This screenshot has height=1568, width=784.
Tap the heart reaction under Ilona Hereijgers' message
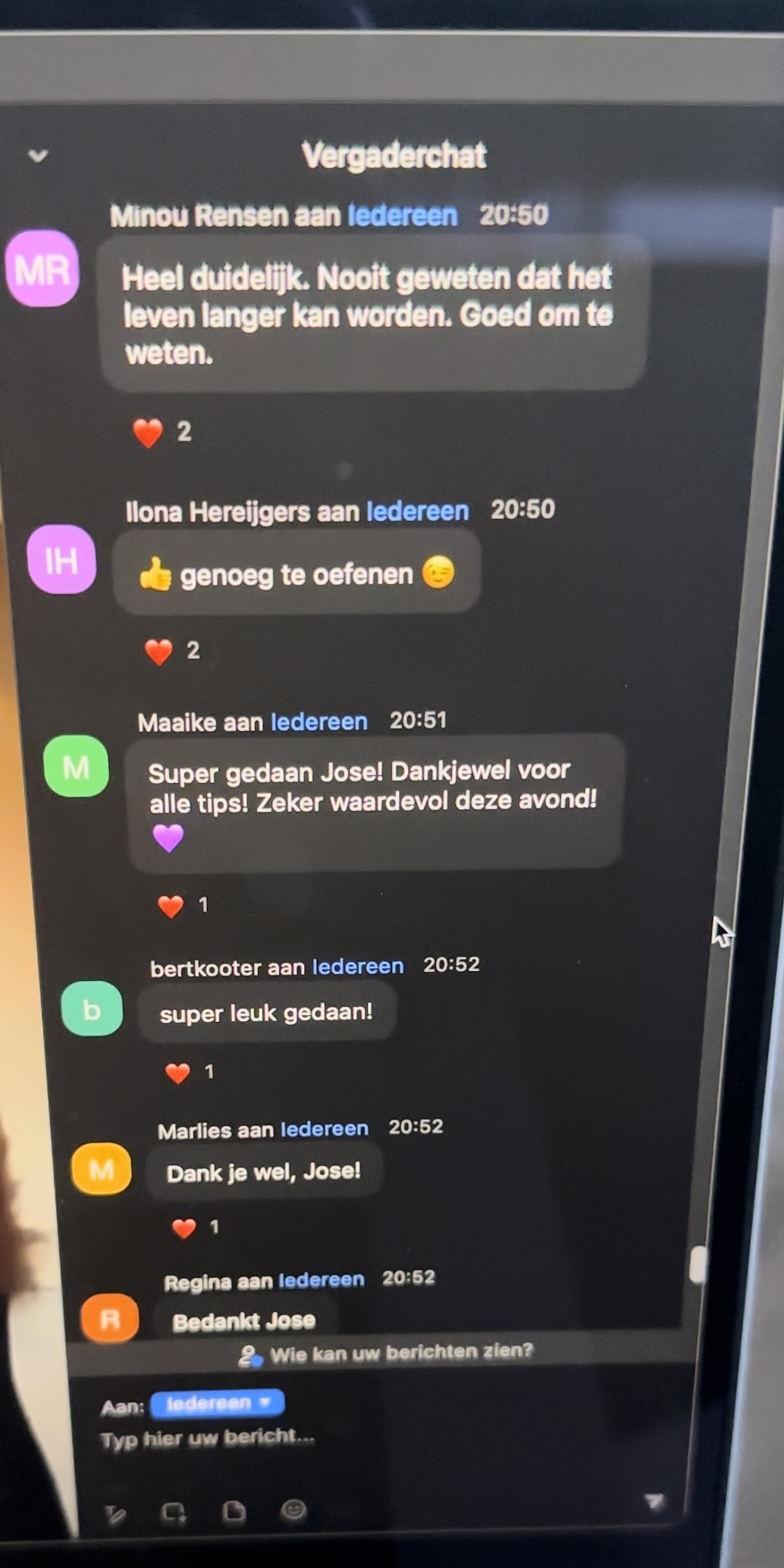click(x=159, y=652)
